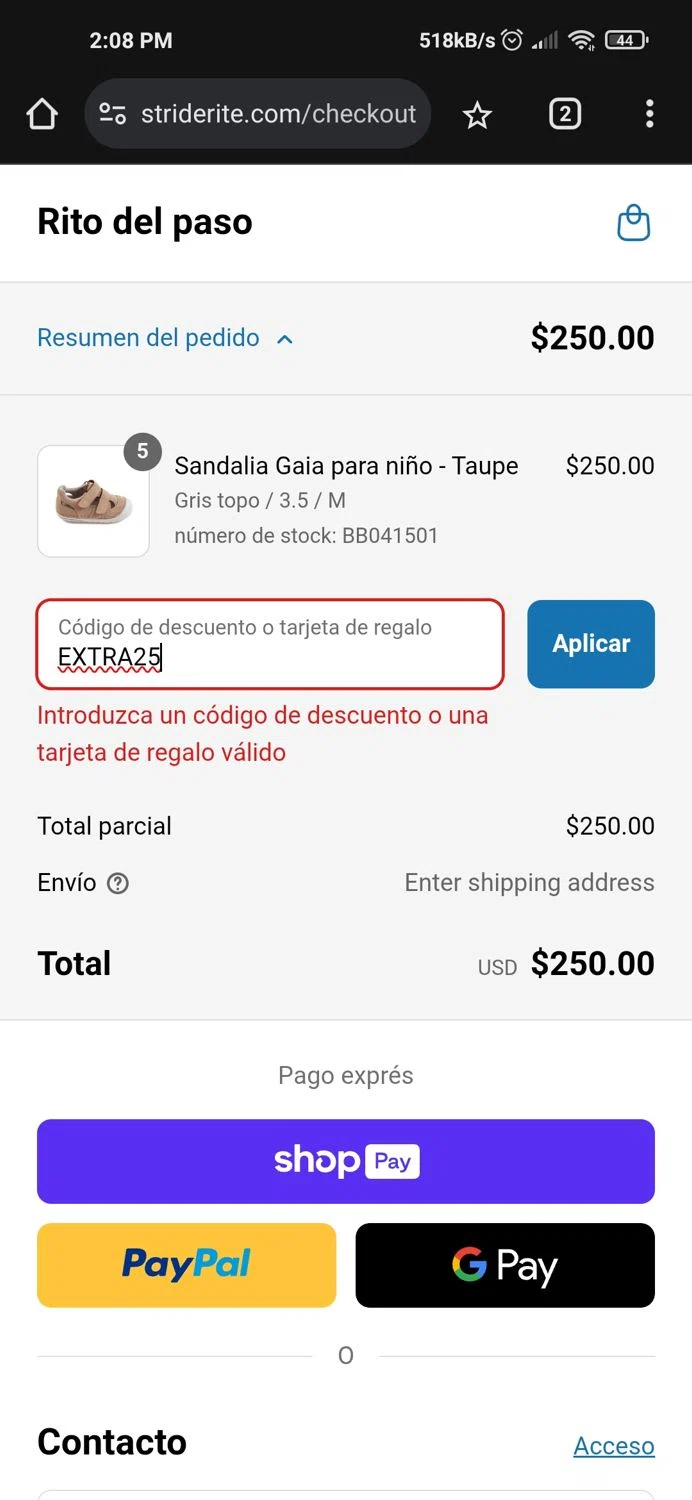Tap the discount code input field

pos(270,645)
